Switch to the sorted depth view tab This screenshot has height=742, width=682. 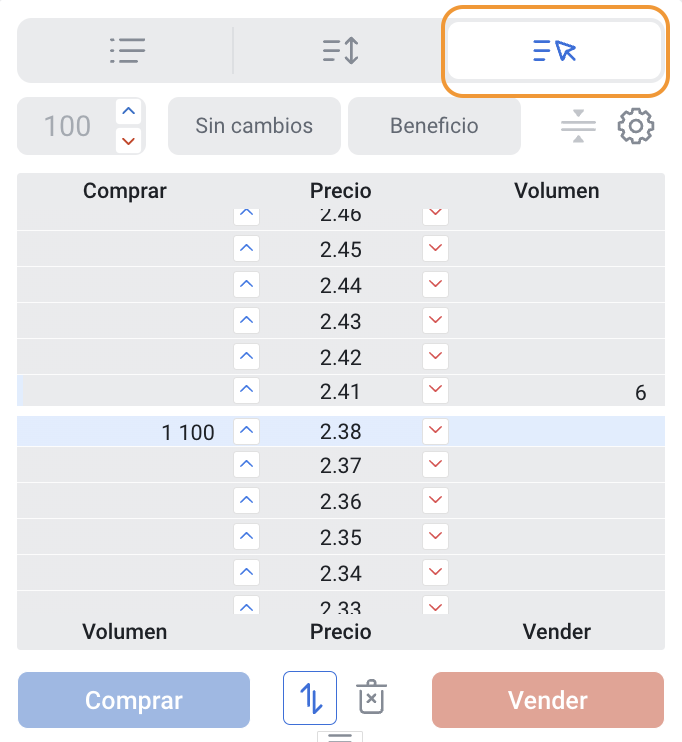click(340, 51)
